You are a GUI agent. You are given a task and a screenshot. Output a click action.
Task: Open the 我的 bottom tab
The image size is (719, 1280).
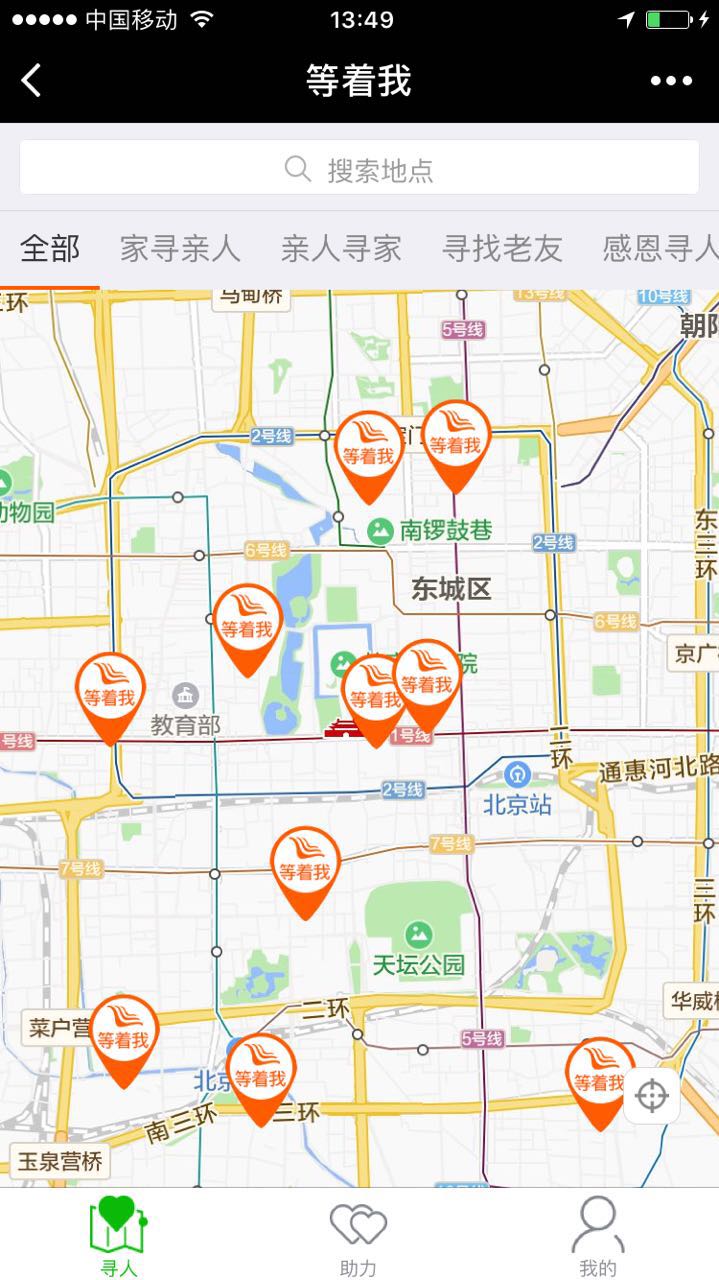coord(598,1236)
